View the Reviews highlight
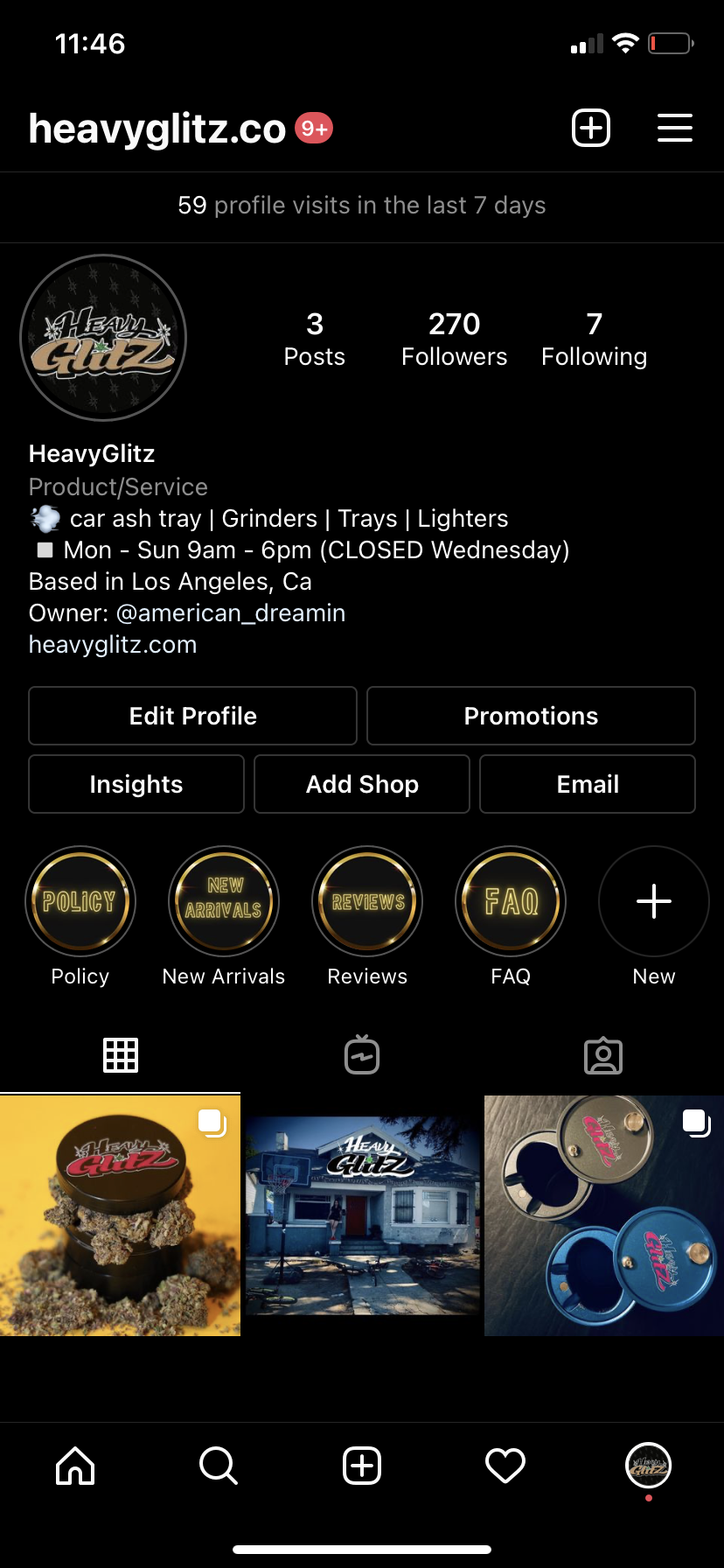The height and width of the screenshot is (1568, 724). 367,901
